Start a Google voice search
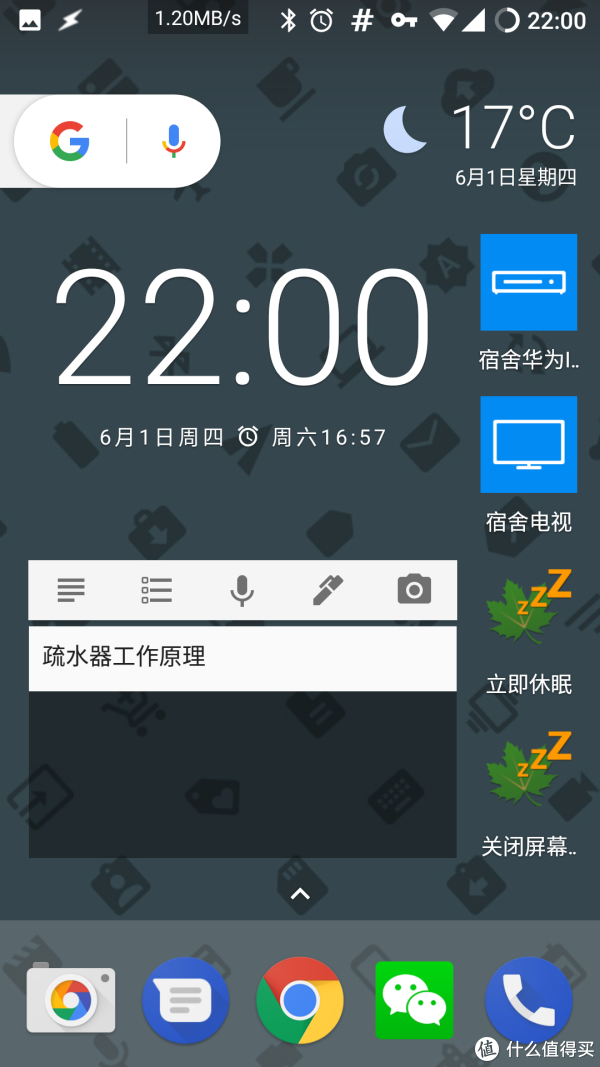Viewport: 600px width, 1067px height. click(x=173, y=141)
